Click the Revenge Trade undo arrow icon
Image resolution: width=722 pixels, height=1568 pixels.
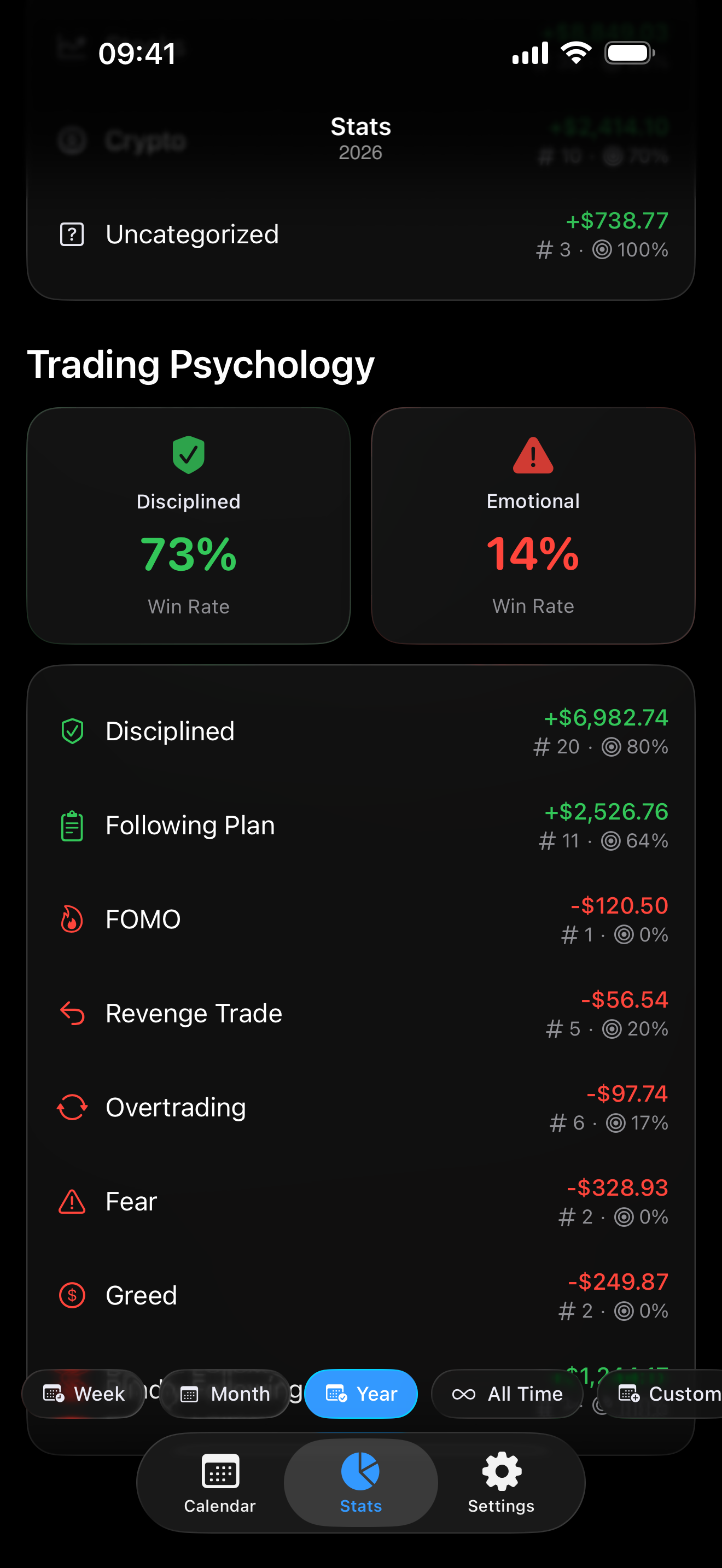(72, 1013)
